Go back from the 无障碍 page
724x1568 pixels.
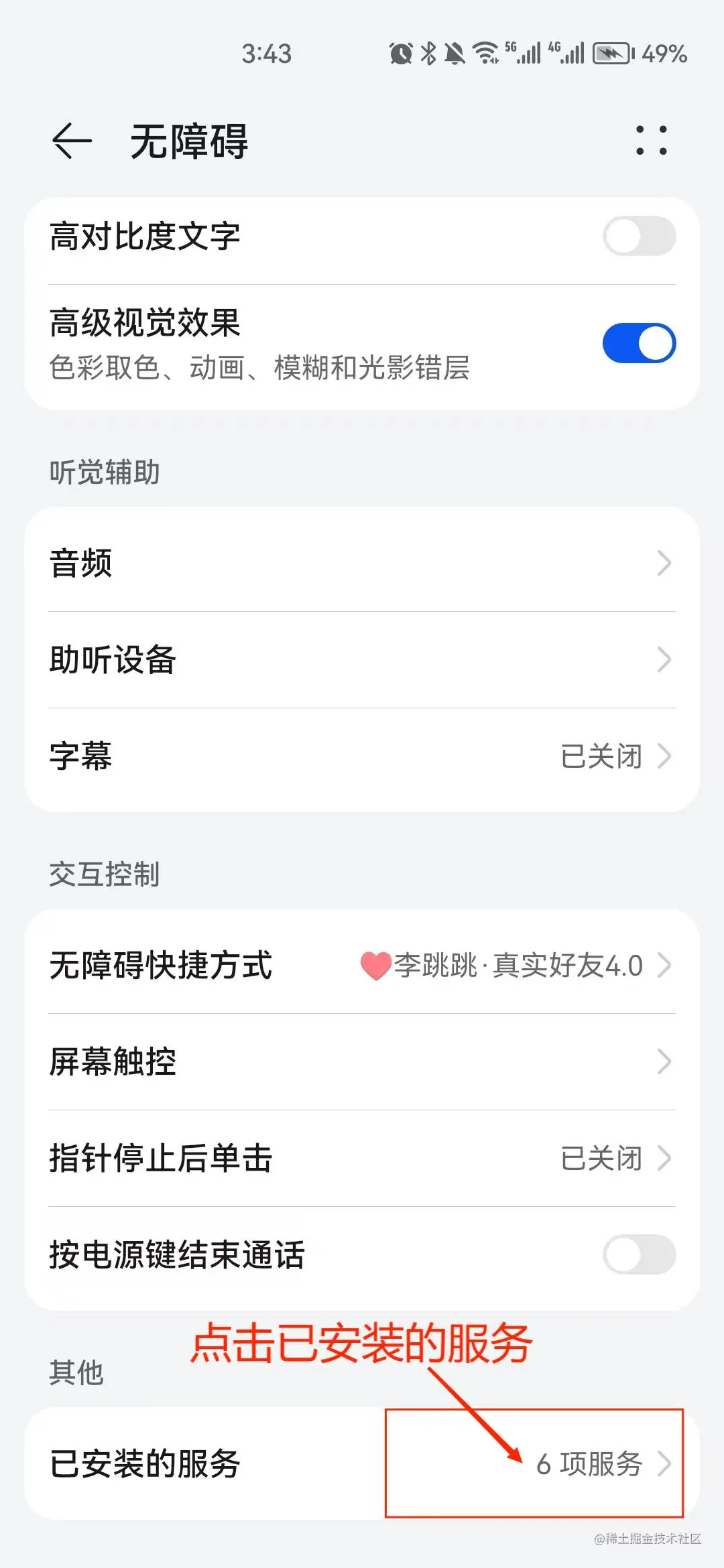pos(72,141)
